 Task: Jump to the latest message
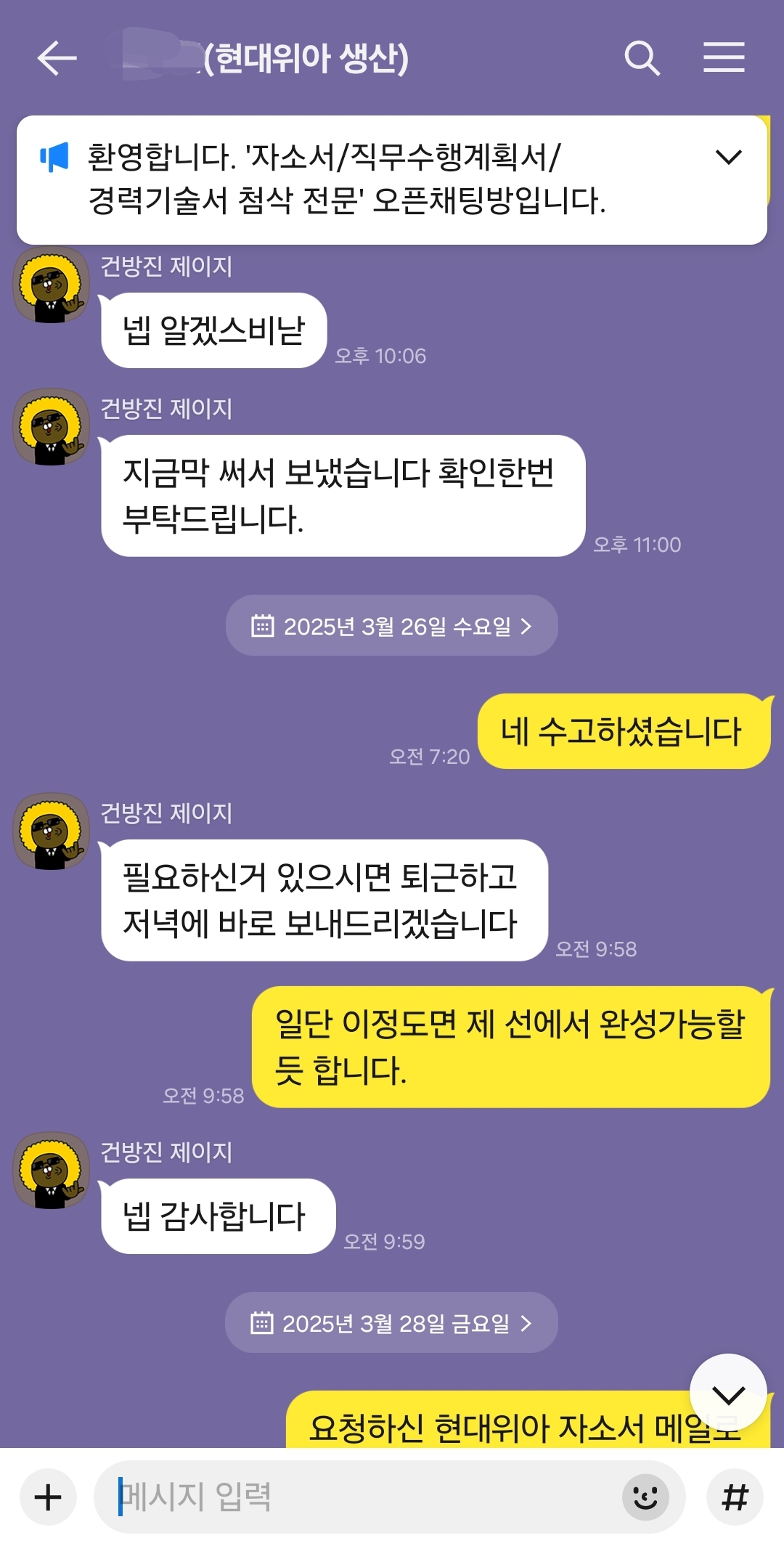pos(728,1394)
